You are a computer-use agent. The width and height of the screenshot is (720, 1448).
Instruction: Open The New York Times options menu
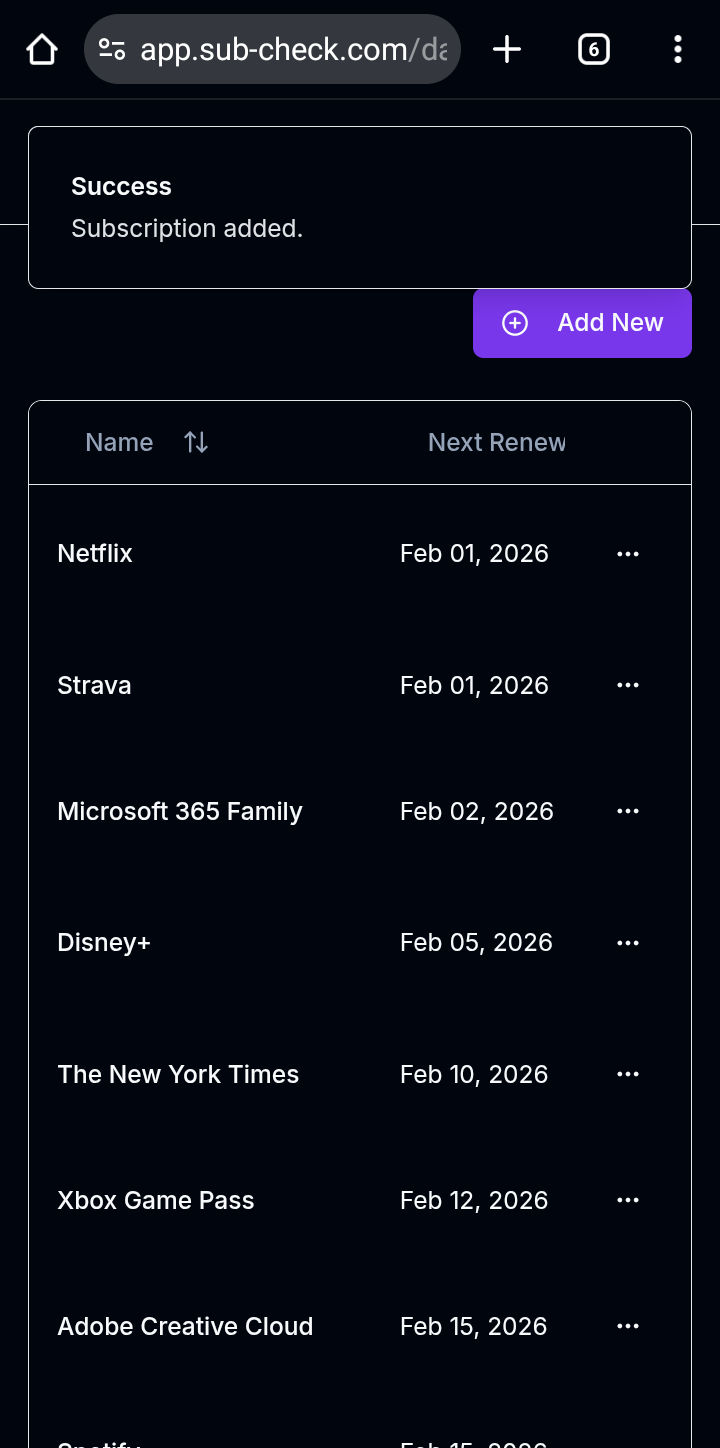[x=628, y=1074]
